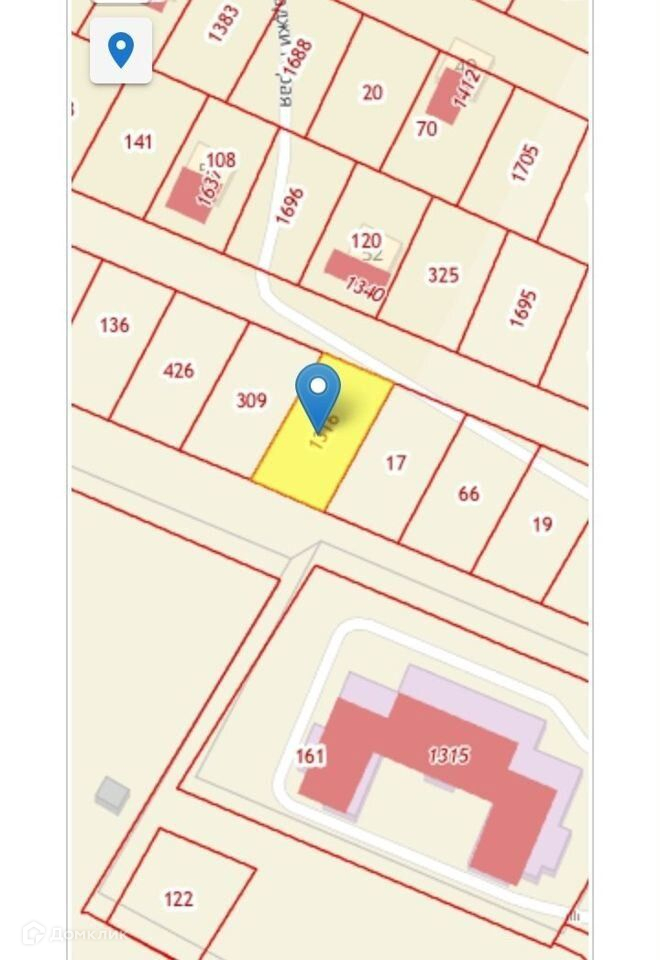Image resolution: width=660 pixels, height=960 pixels.
Task: Select the blue marker on the yellow plot
Action: tap(318, 392)
